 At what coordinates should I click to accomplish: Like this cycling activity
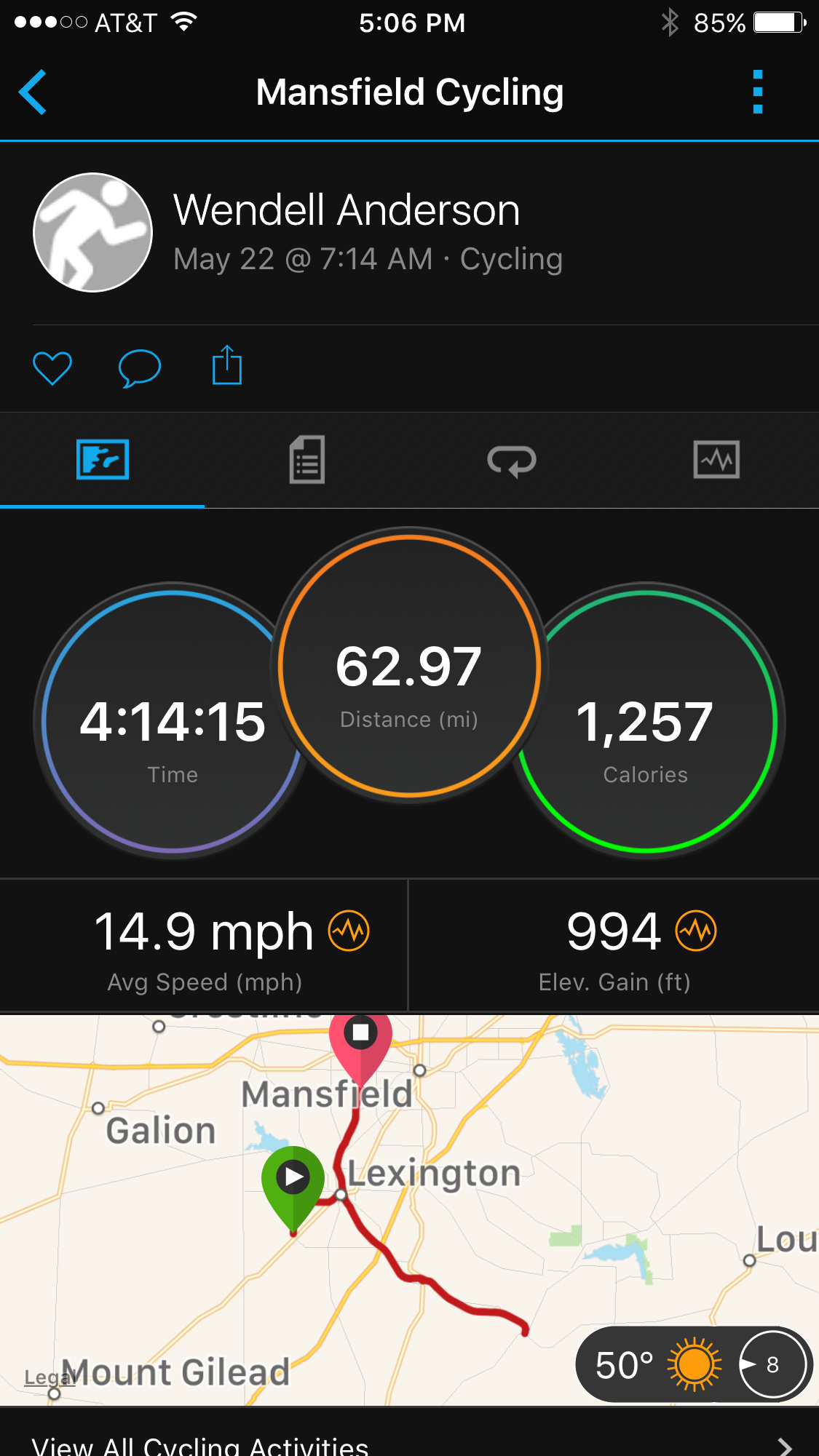pyautogui.click(x=52, y=367)
